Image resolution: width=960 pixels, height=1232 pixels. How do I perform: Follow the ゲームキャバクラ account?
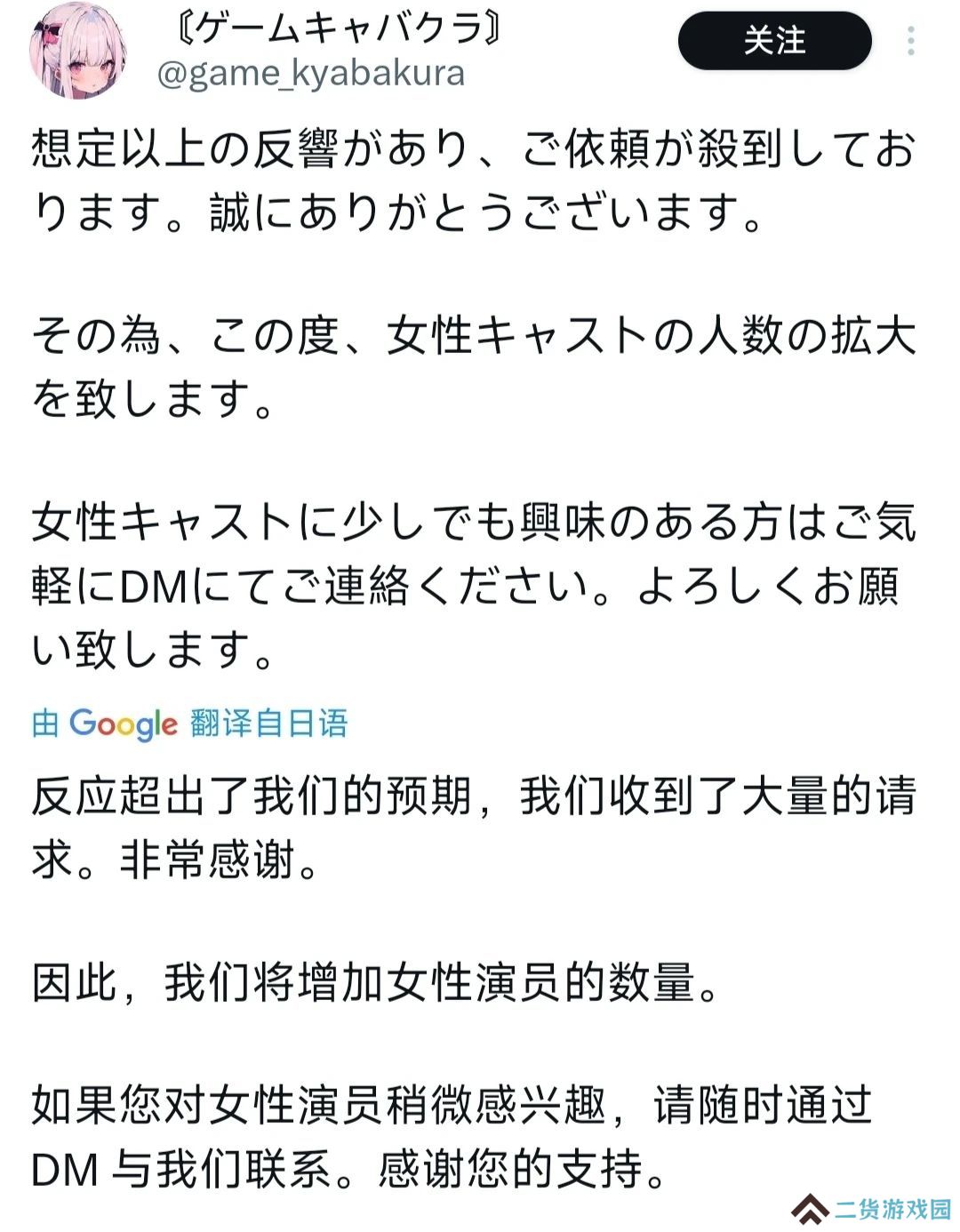pyautogui.click(x=773, y=42)
